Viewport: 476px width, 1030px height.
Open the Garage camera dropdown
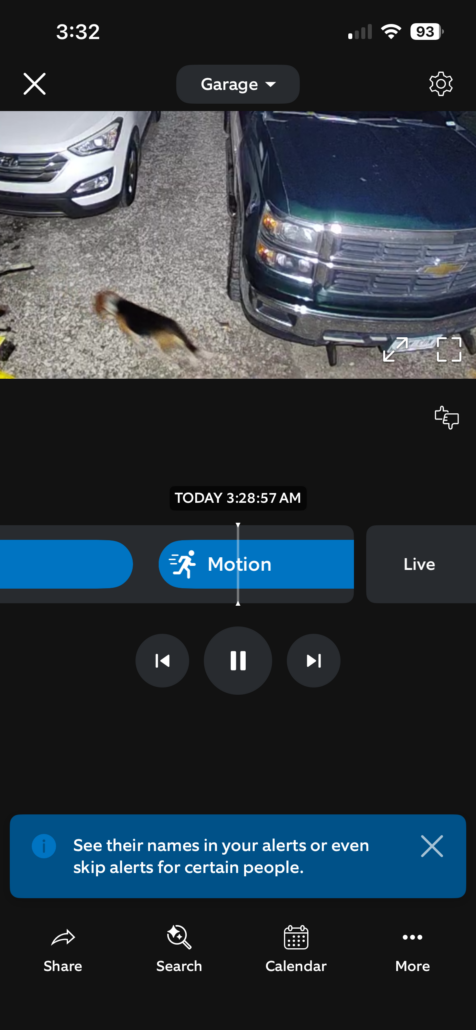pyautogui.click(x=238, y=84)
